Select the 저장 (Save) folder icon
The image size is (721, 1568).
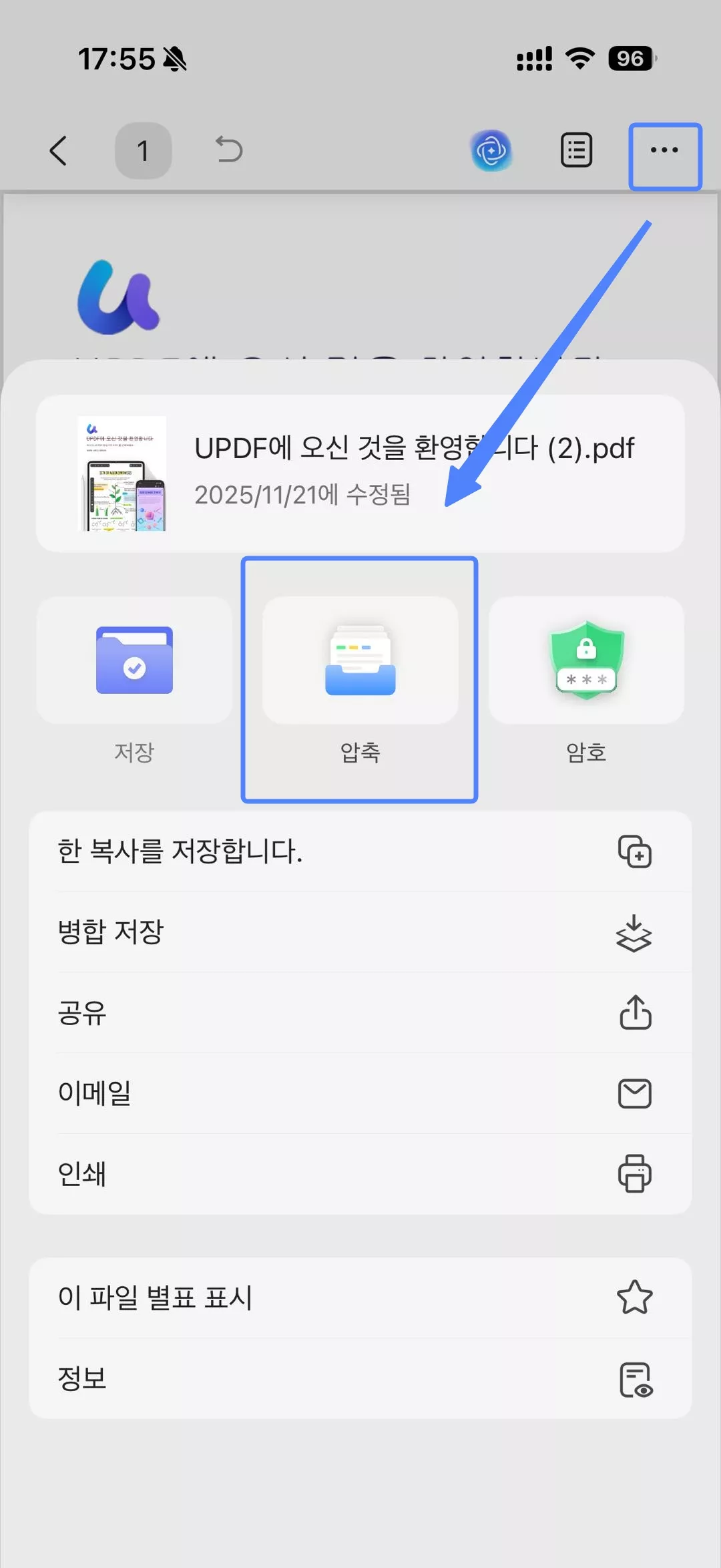pyautogui.click(x=134, y=660)
